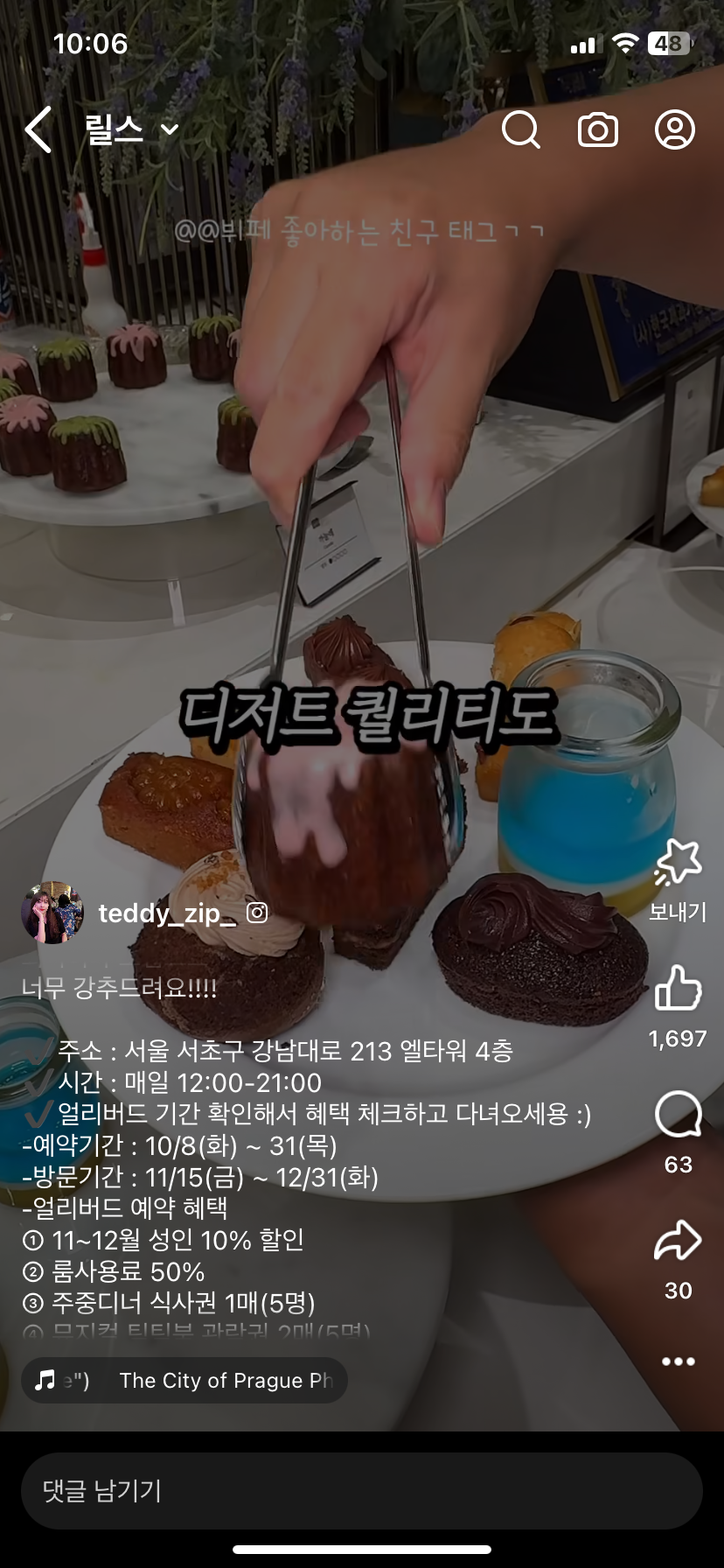The image size is (724, 1568).
Task: Go back using the top-left arrow
Action: (x=38, y=130)
